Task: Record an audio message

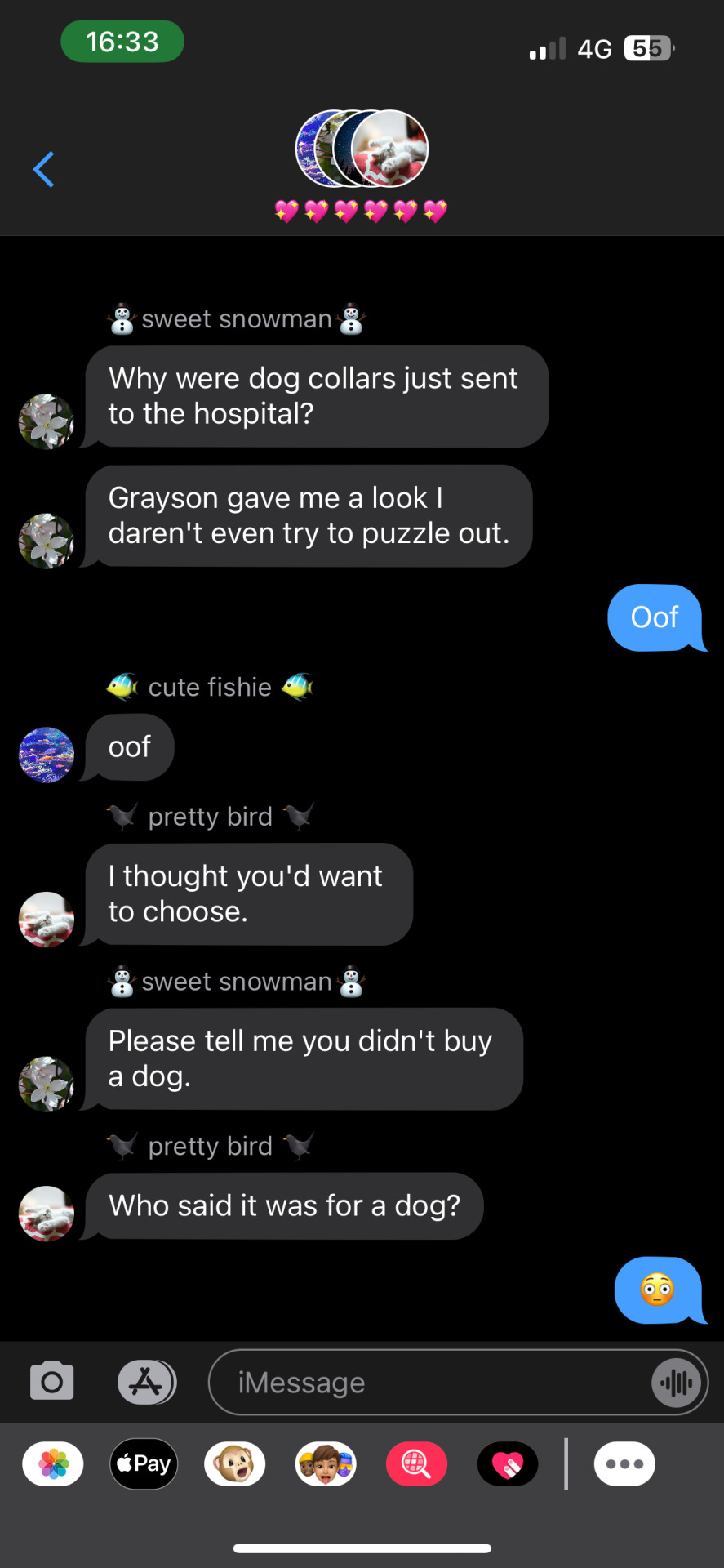Action: pyautogui.click(x=677, y=1383)
